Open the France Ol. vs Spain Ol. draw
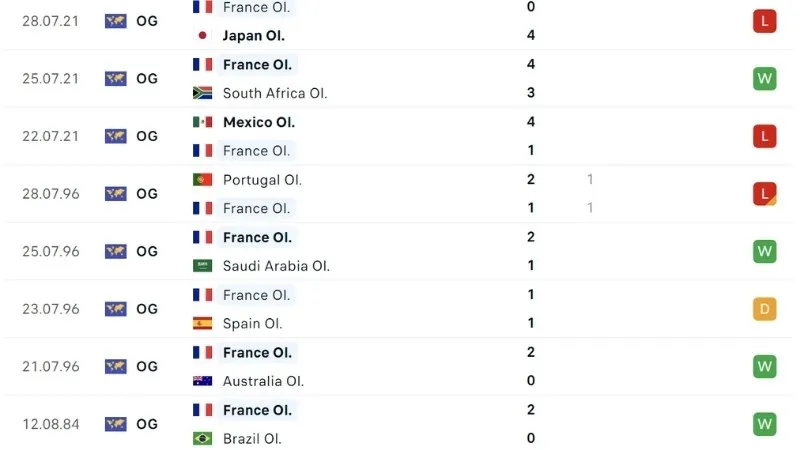 click(400, 309)
